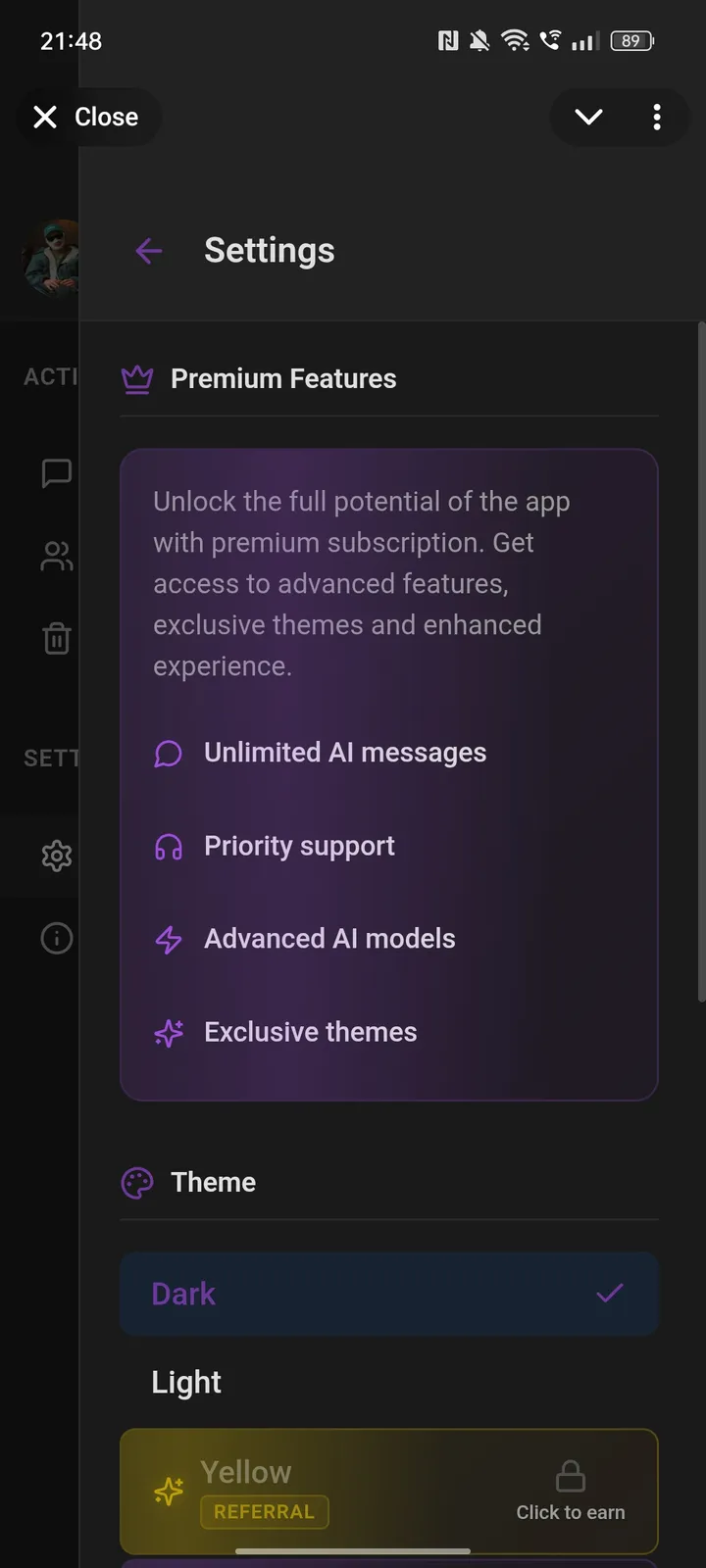Open the palette Theme icon
The image size is (706, 1568).
point(136,1182)
